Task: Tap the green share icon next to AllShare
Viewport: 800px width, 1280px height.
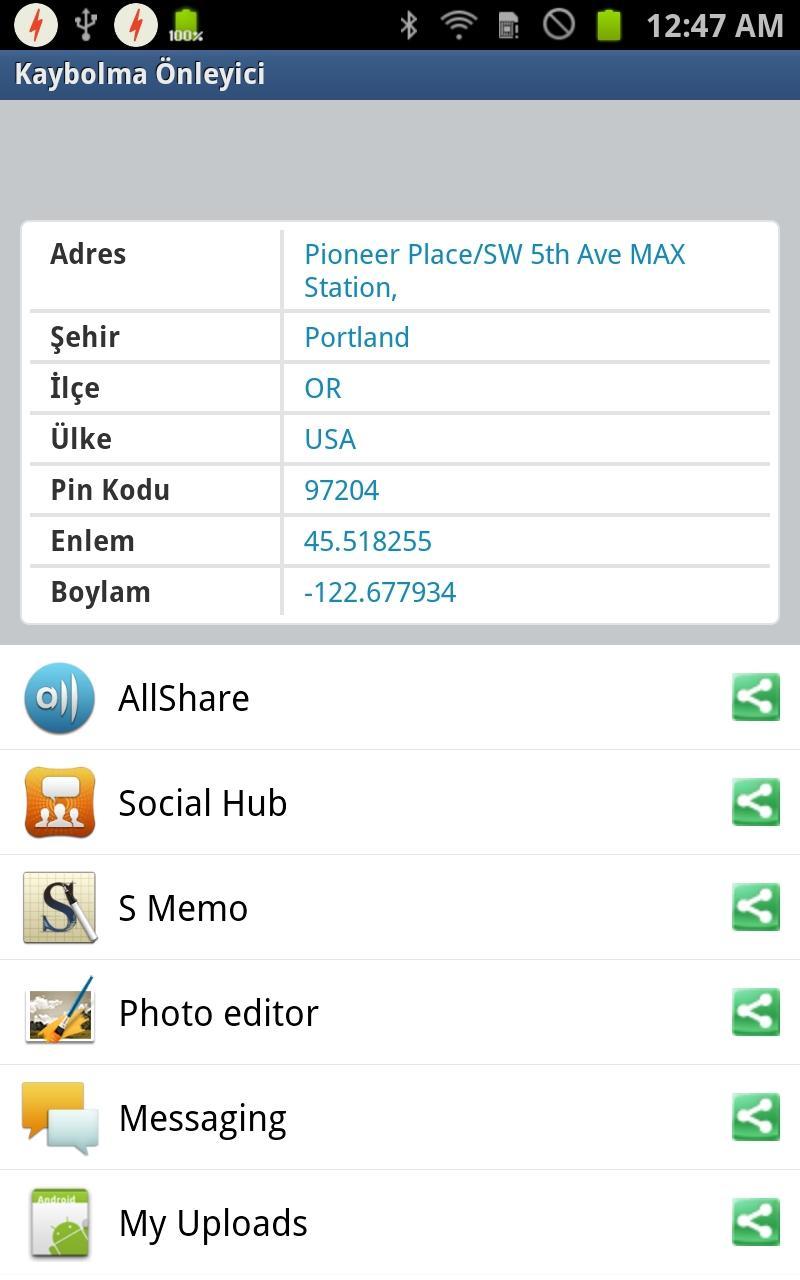Action: (x=756, y=697)
